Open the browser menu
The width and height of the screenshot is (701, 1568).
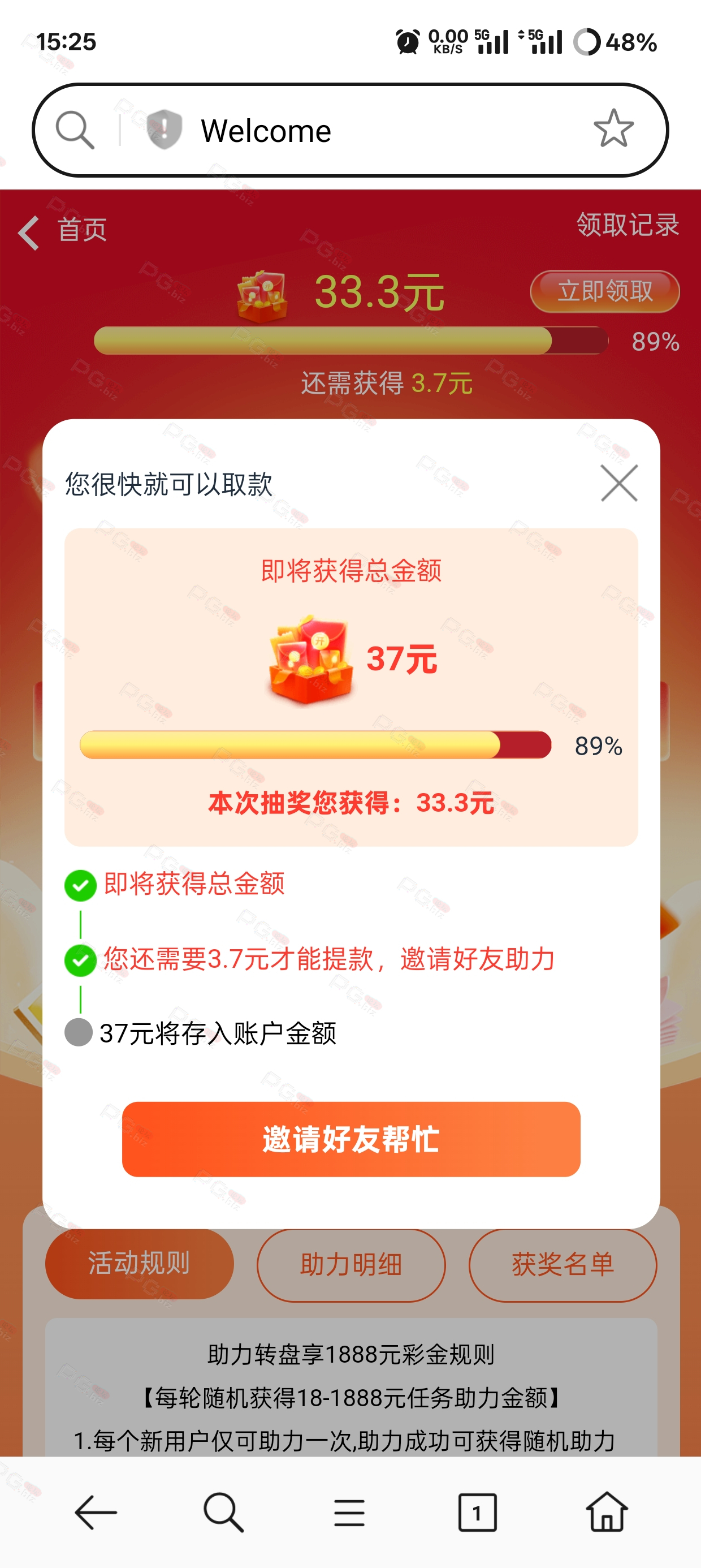click(349, 1512)
